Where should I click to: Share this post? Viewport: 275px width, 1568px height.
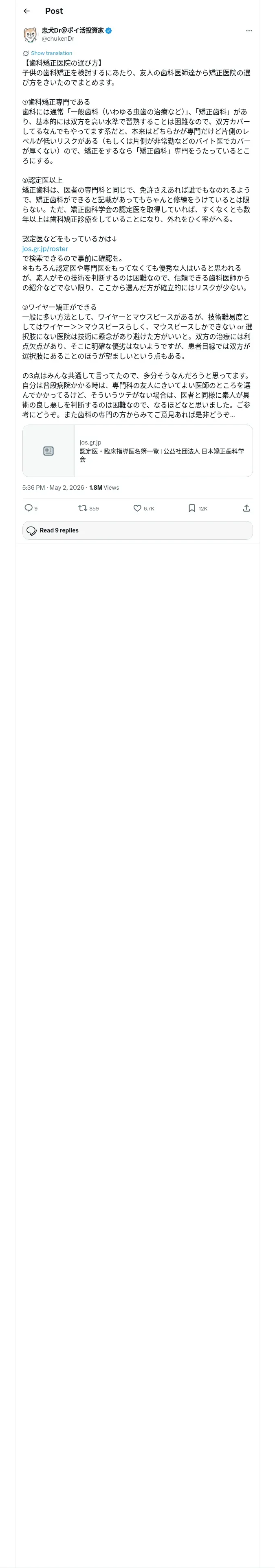246,508
